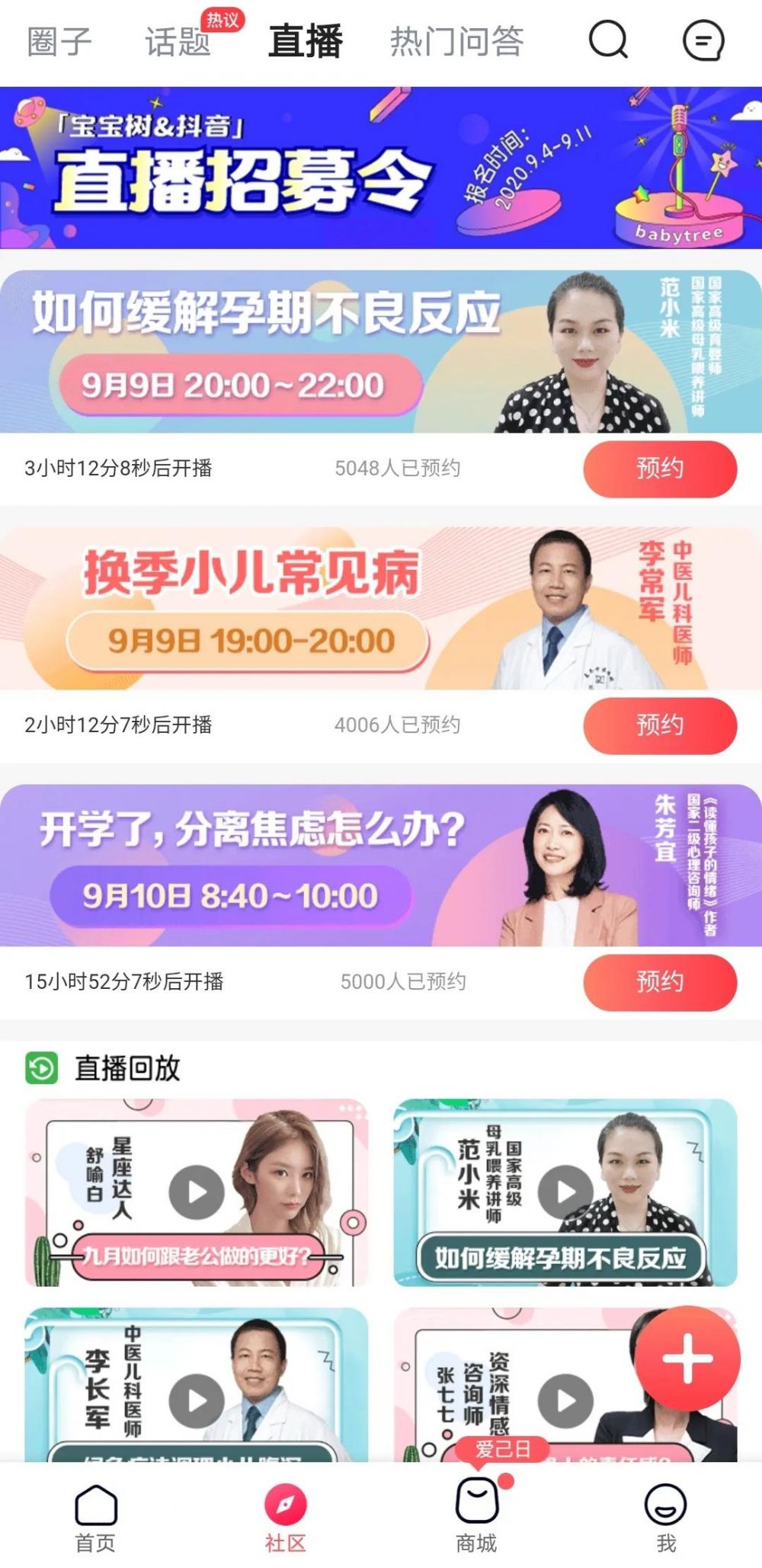Switch to the 热门问答 tab

click(x=456, y=41)
